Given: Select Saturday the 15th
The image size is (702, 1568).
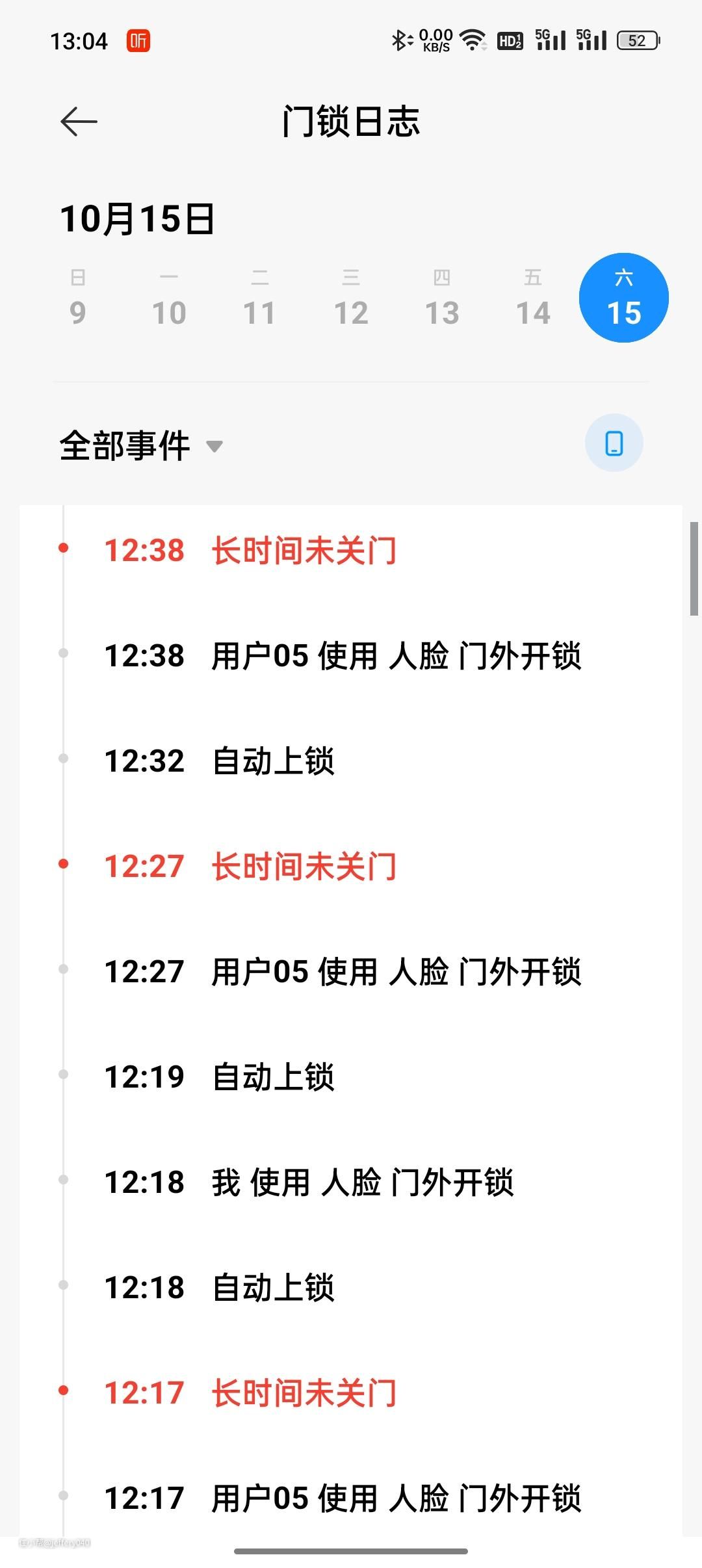Looking at the screenshot, I should pyautogui.click(x=624, y=298).
